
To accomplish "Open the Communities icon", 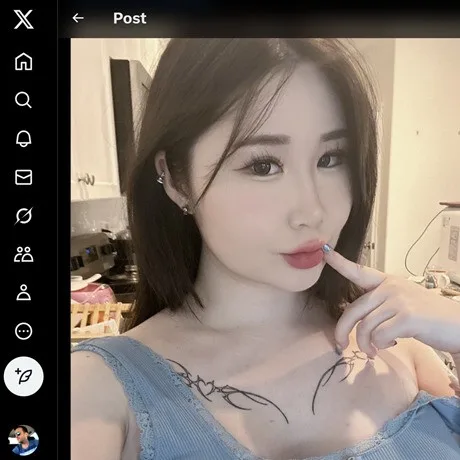I will click(x=24, y=254).
